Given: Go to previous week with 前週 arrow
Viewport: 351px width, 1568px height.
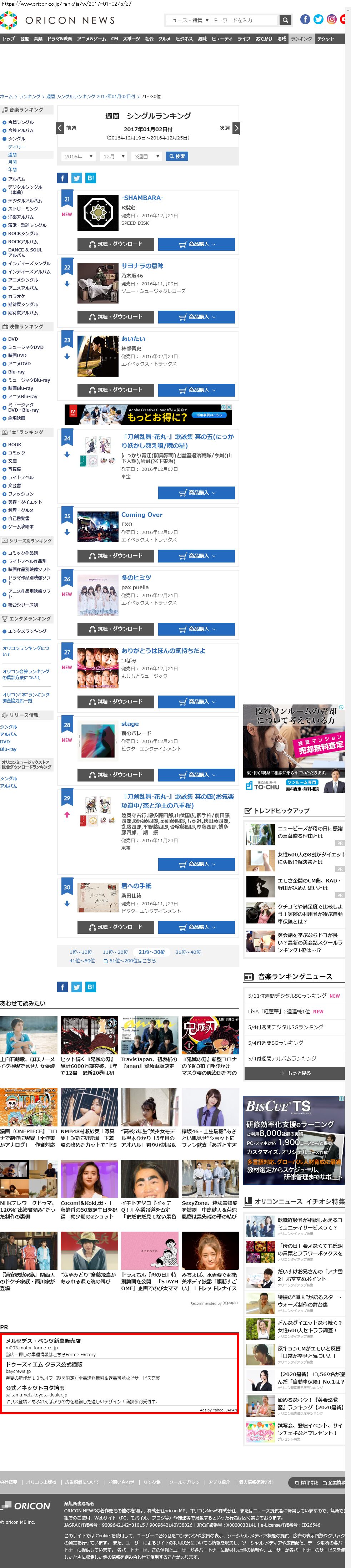Looking at the screenshot, I should (x=60, y=128).
